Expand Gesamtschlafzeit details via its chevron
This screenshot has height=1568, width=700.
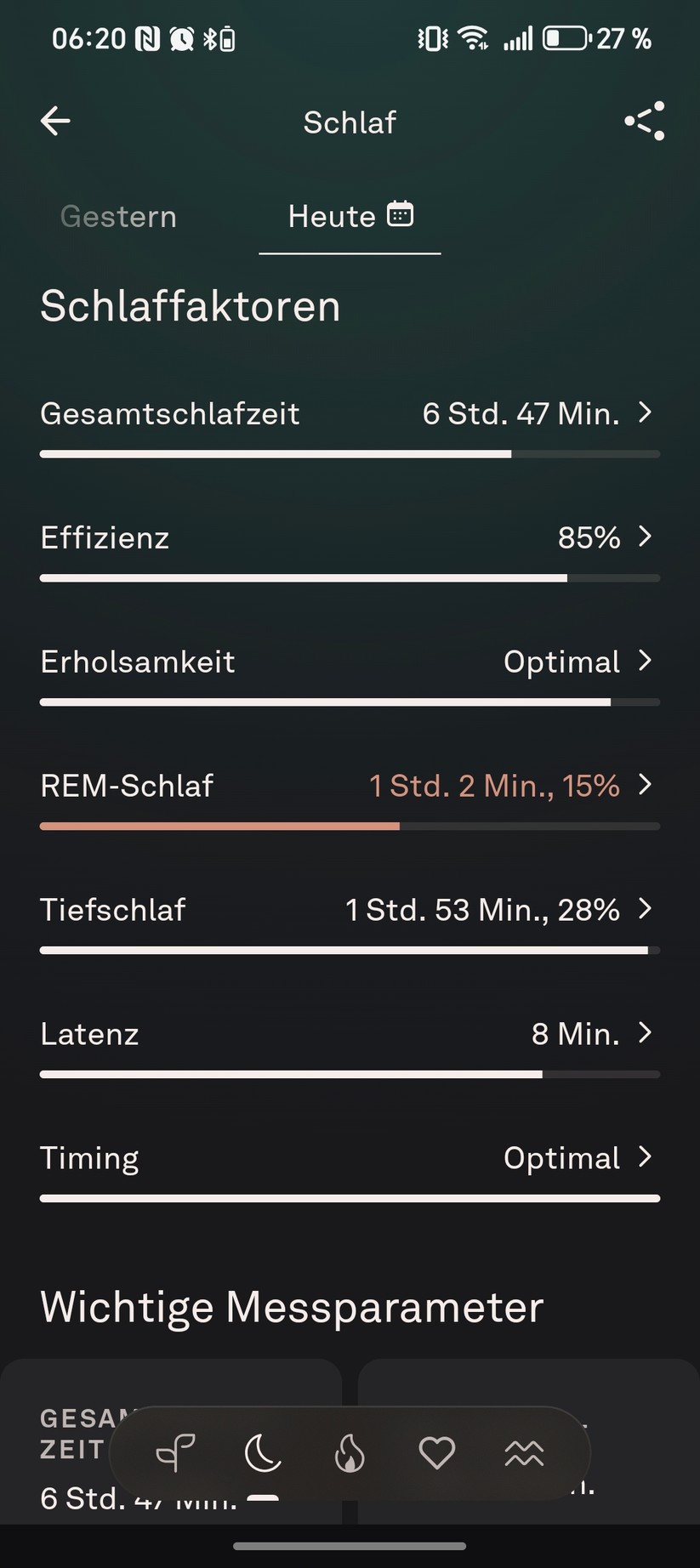[x=646, y=413]
